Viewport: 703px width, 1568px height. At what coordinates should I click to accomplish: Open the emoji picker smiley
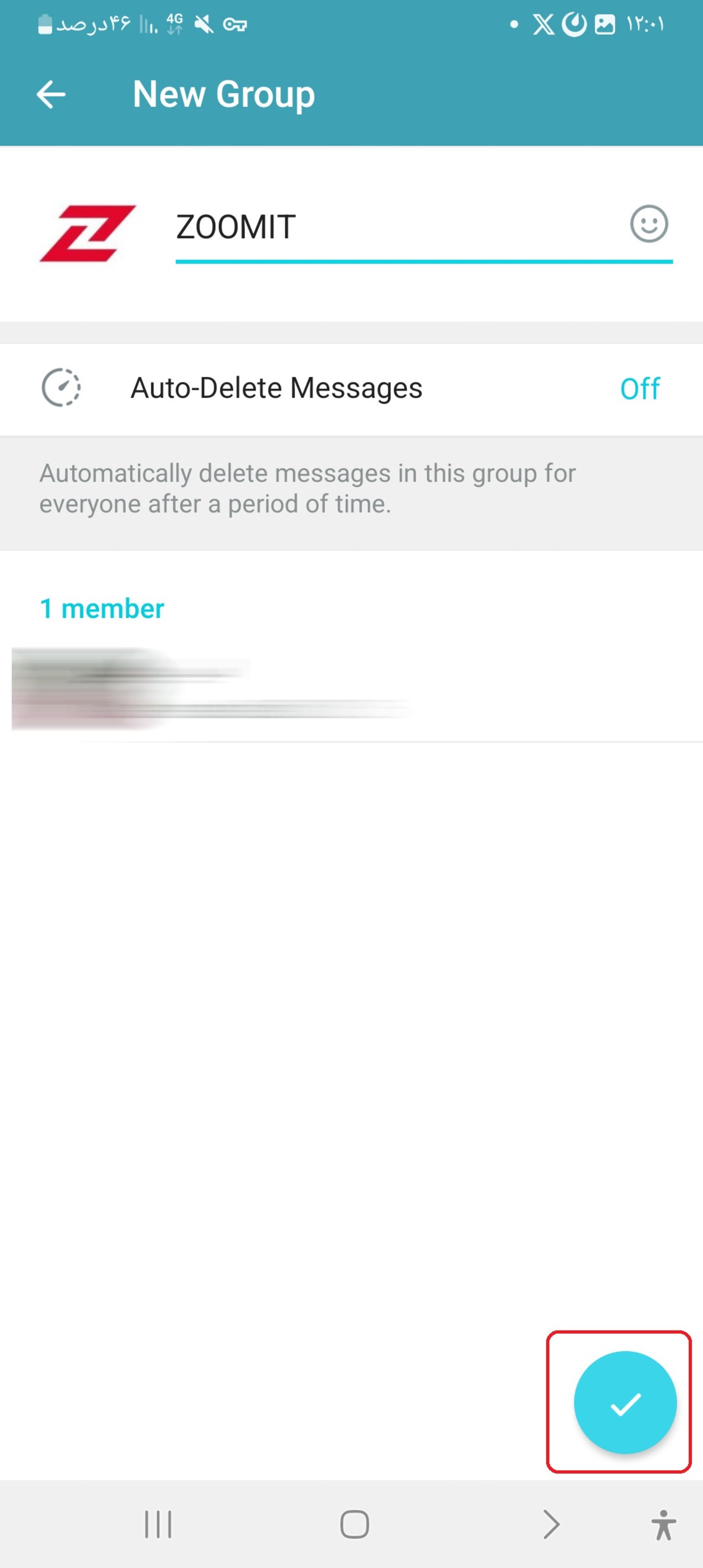pos(648,224)
